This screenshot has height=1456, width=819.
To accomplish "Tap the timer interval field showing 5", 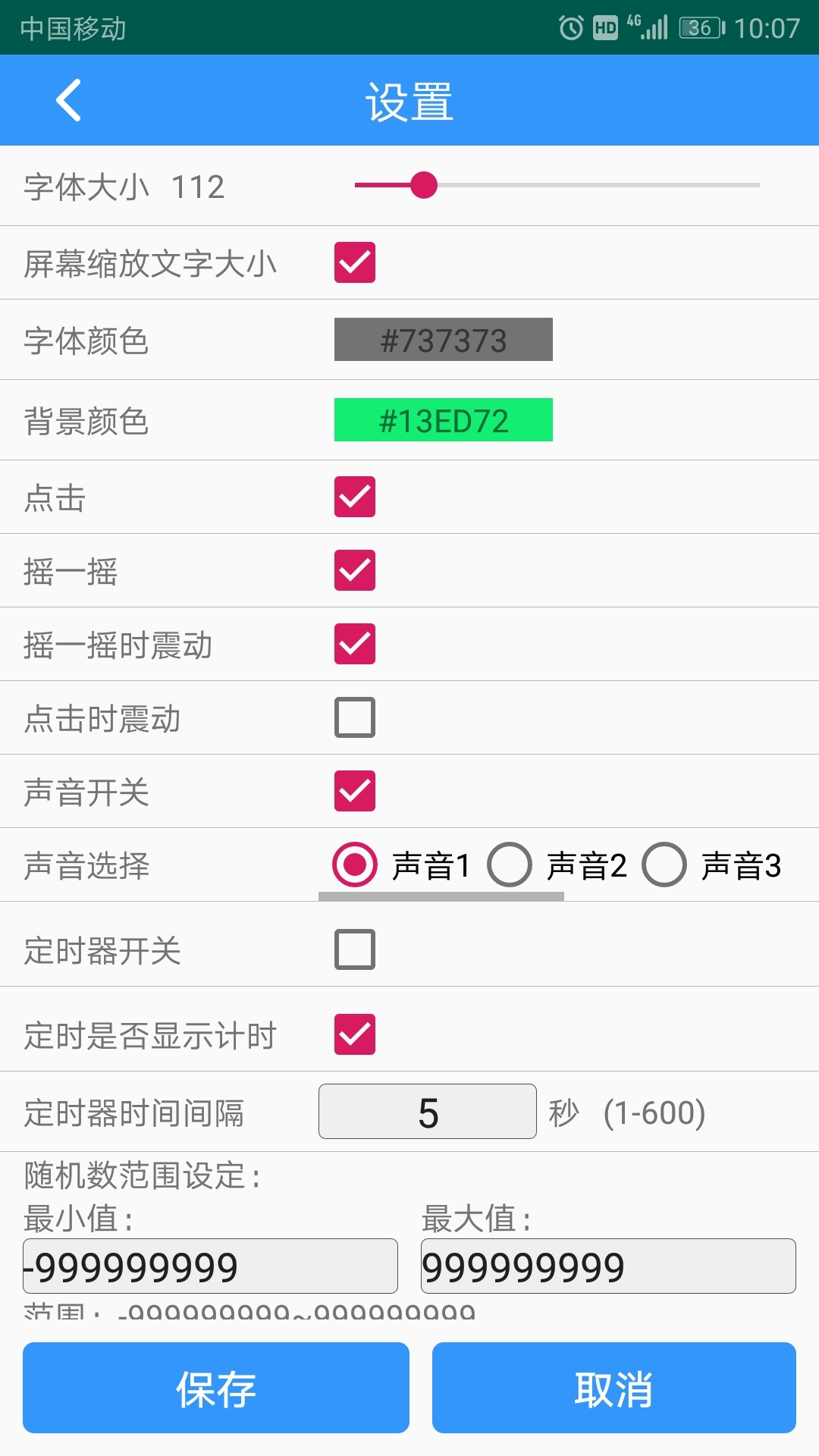I will tap(427, 1112).
